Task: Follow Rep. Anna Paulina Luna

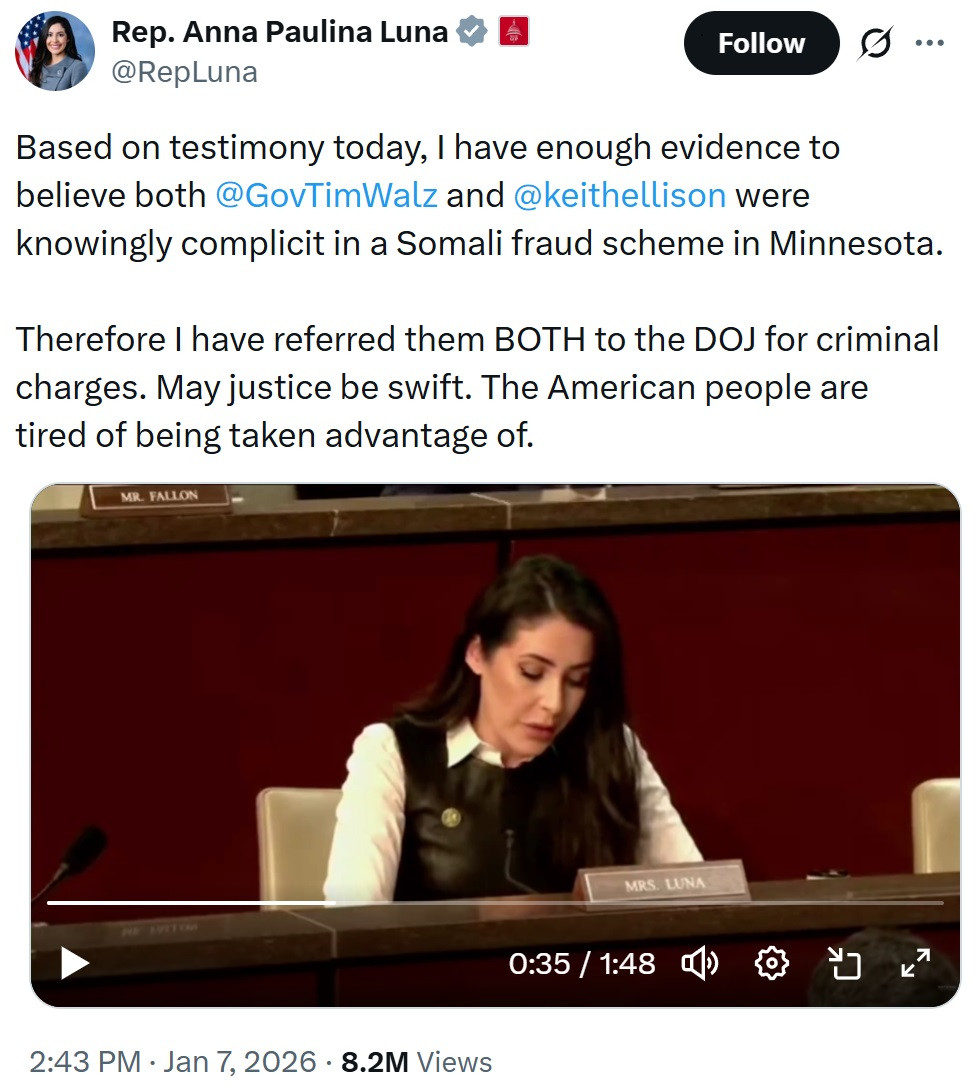Action: click(761, 43)
